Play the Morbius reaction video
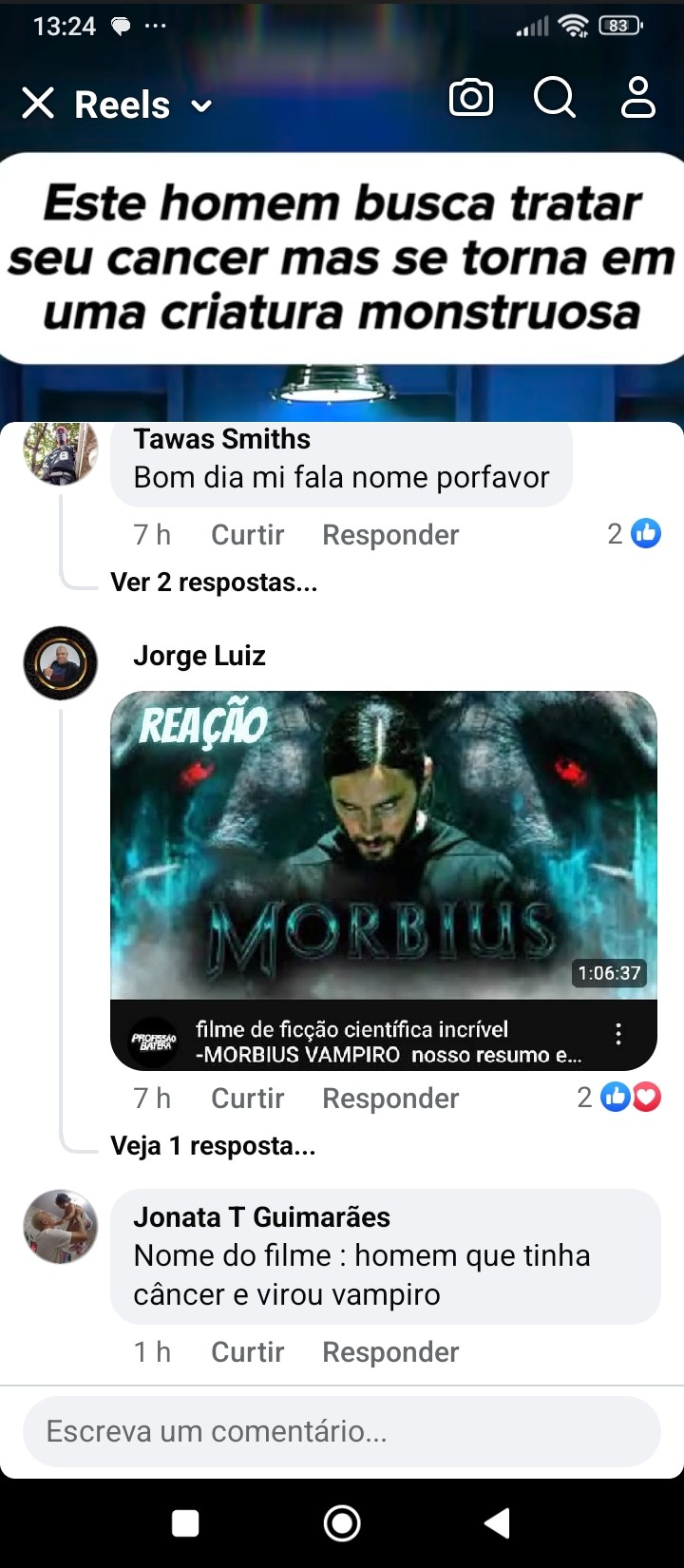The height and width of the screenshot is (1568, 684). pos(384,846)
